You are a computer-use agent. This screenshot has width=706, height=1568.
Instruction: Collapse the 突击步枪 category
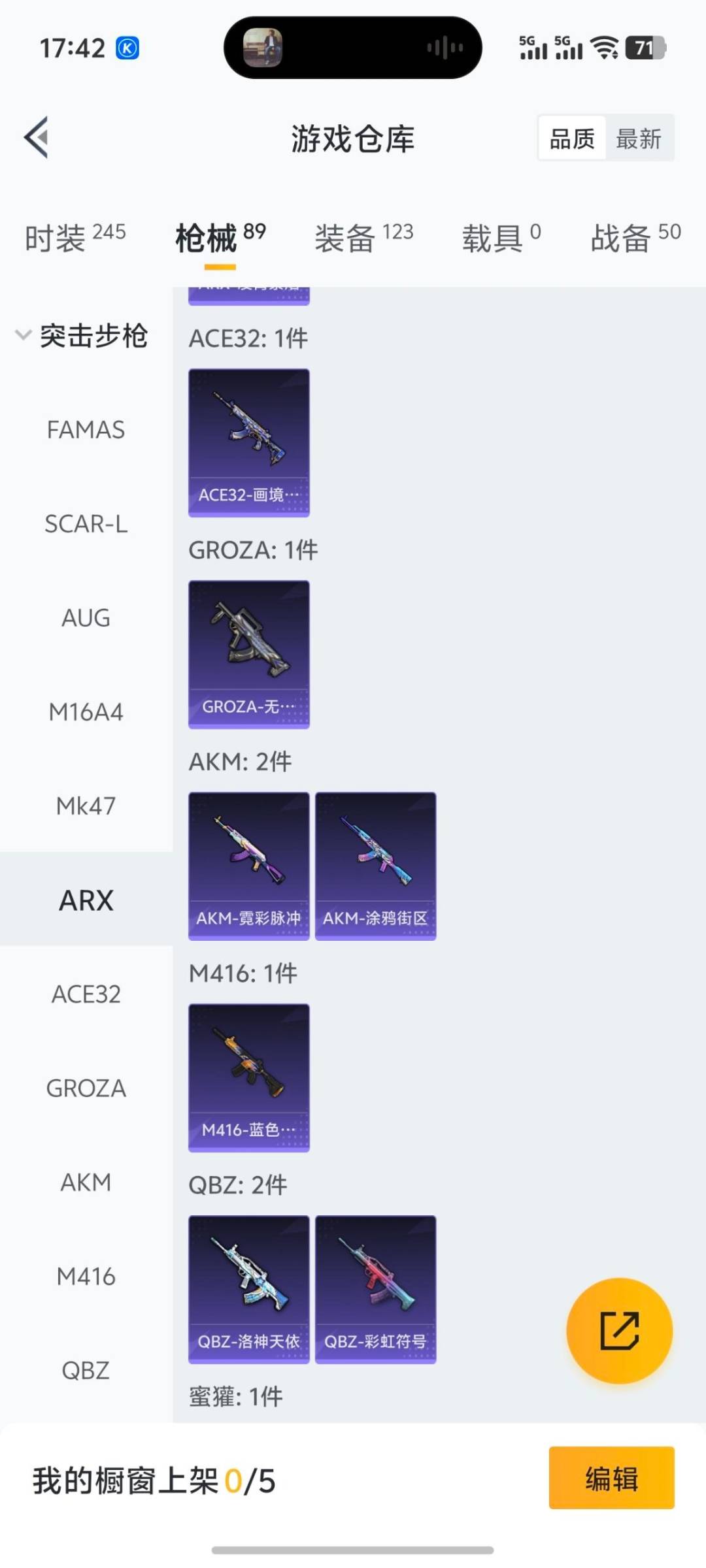click(82, 336)
